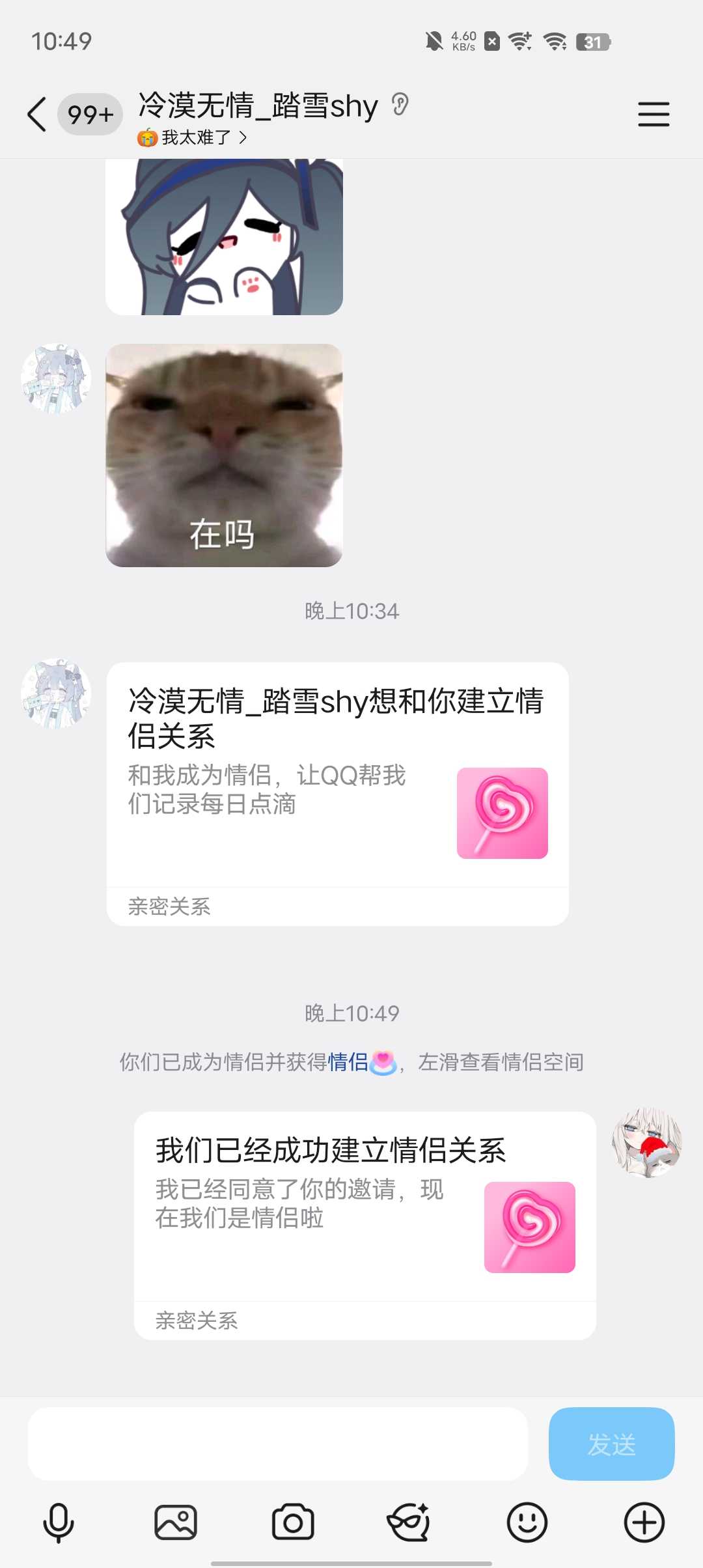Tap the 发送 send button
Screen dimensions: 703x1568
(x=611, y=1444)
